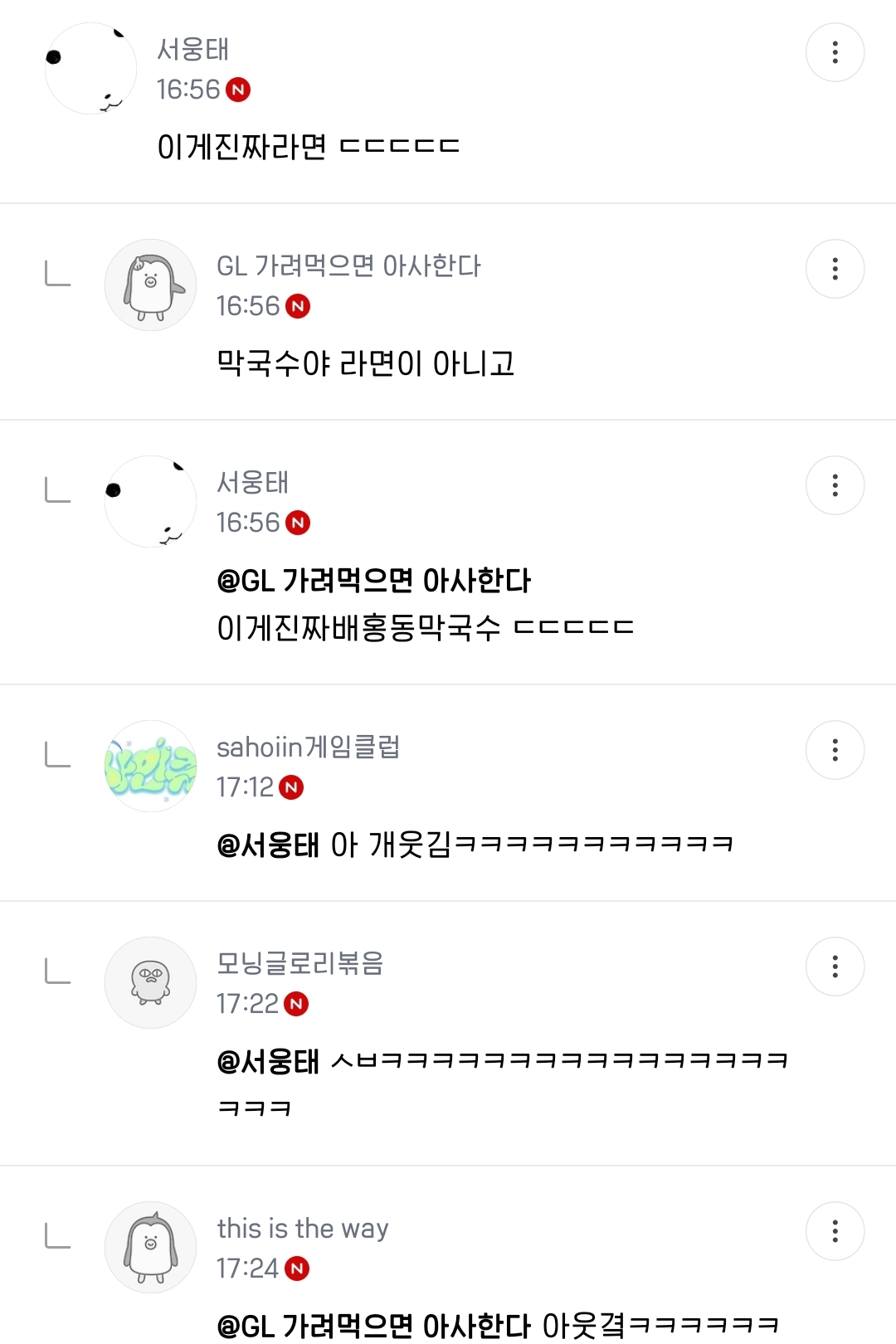Tap @GL mention in this is the way's reply

point(373,1326)
